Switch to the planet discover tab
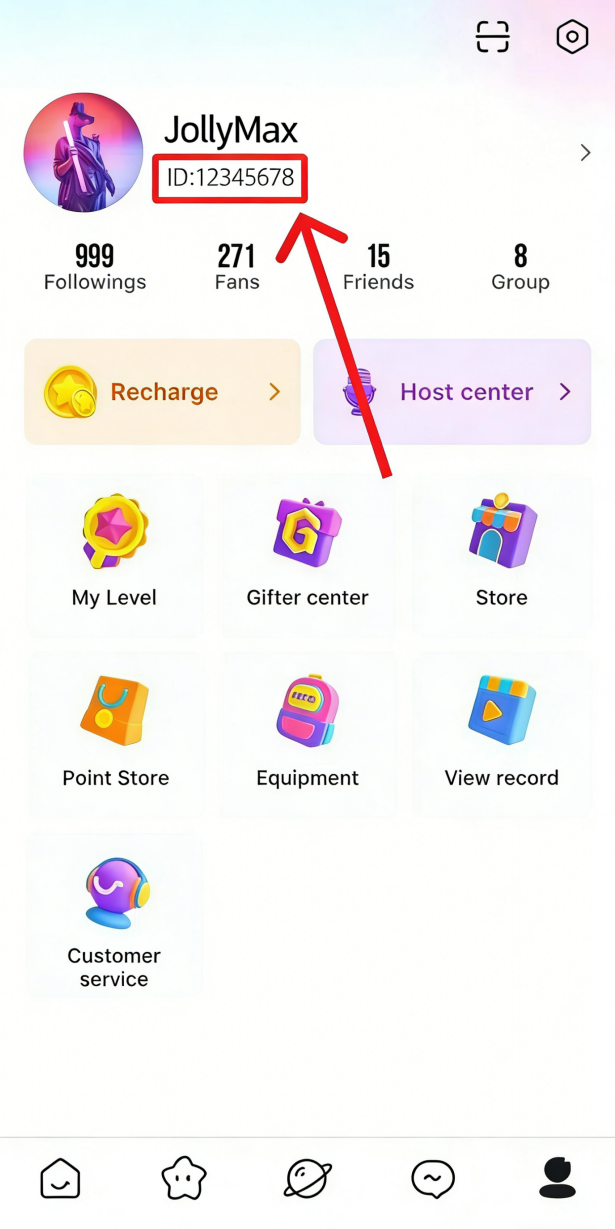The height and width of the screenshot is (1229, 615). 308,1179
